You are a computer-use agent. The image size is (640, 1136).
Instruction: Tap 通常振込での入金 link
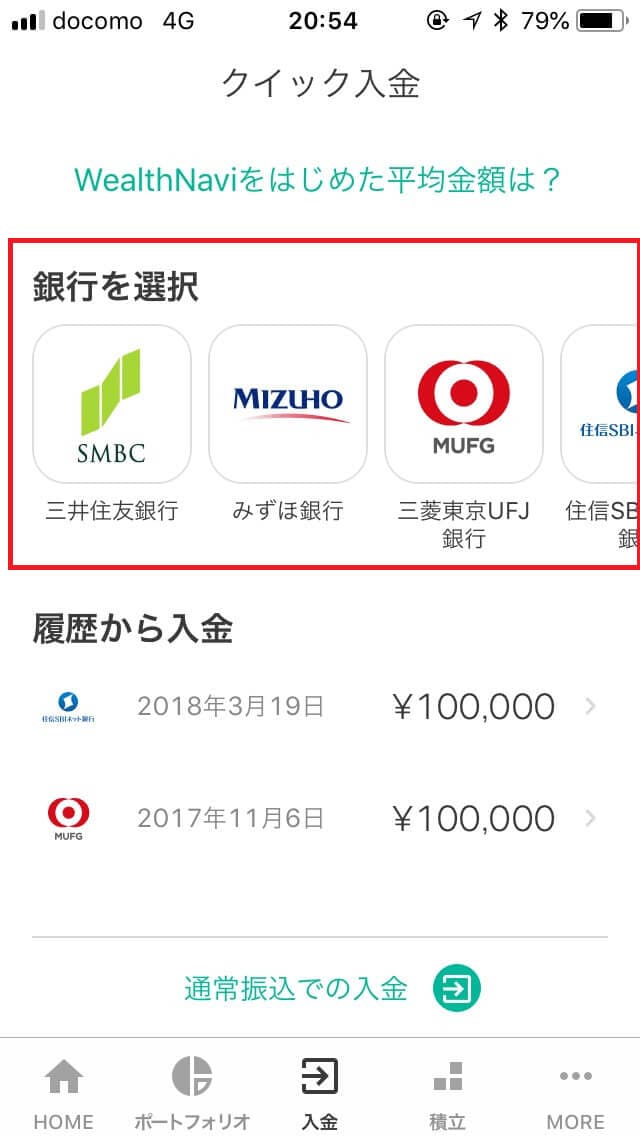click(330, 989)
